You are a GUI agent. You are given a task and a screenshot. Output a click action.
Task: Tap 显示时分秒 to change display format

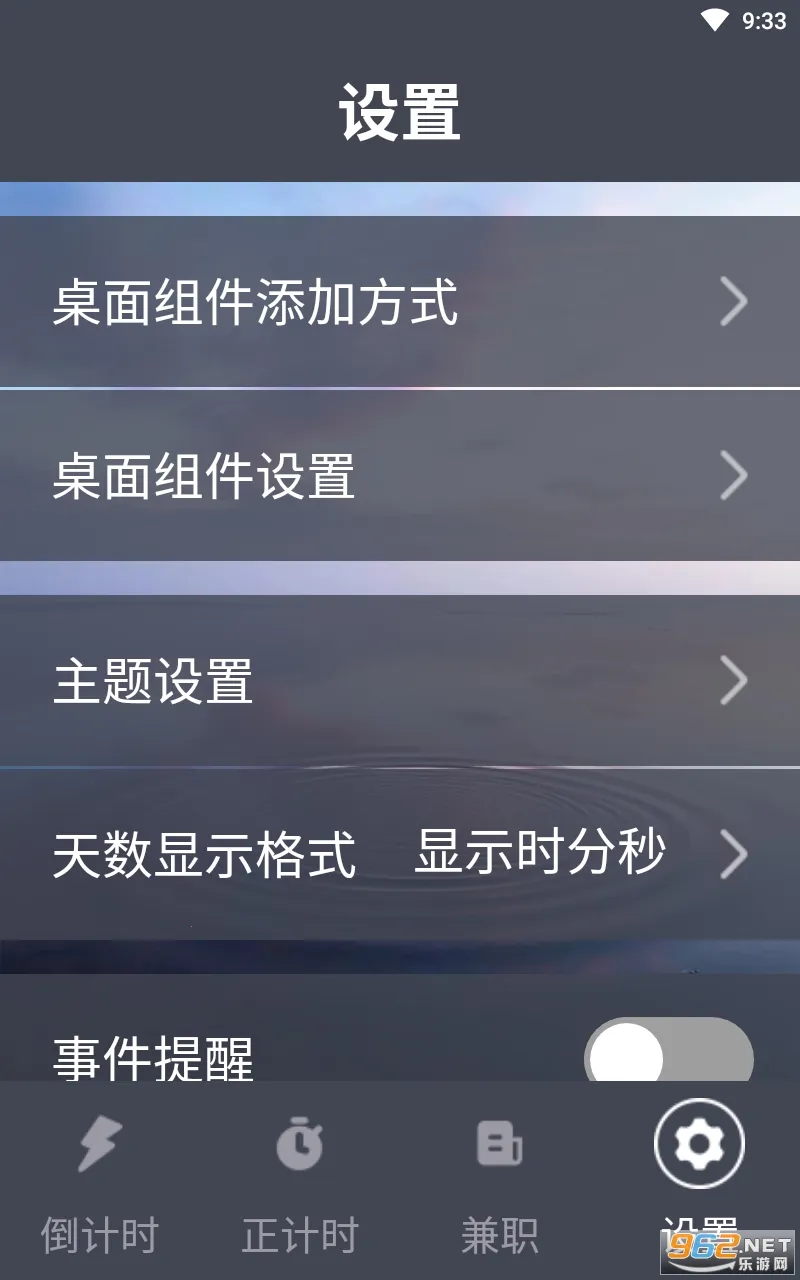(x=540, y=855)
